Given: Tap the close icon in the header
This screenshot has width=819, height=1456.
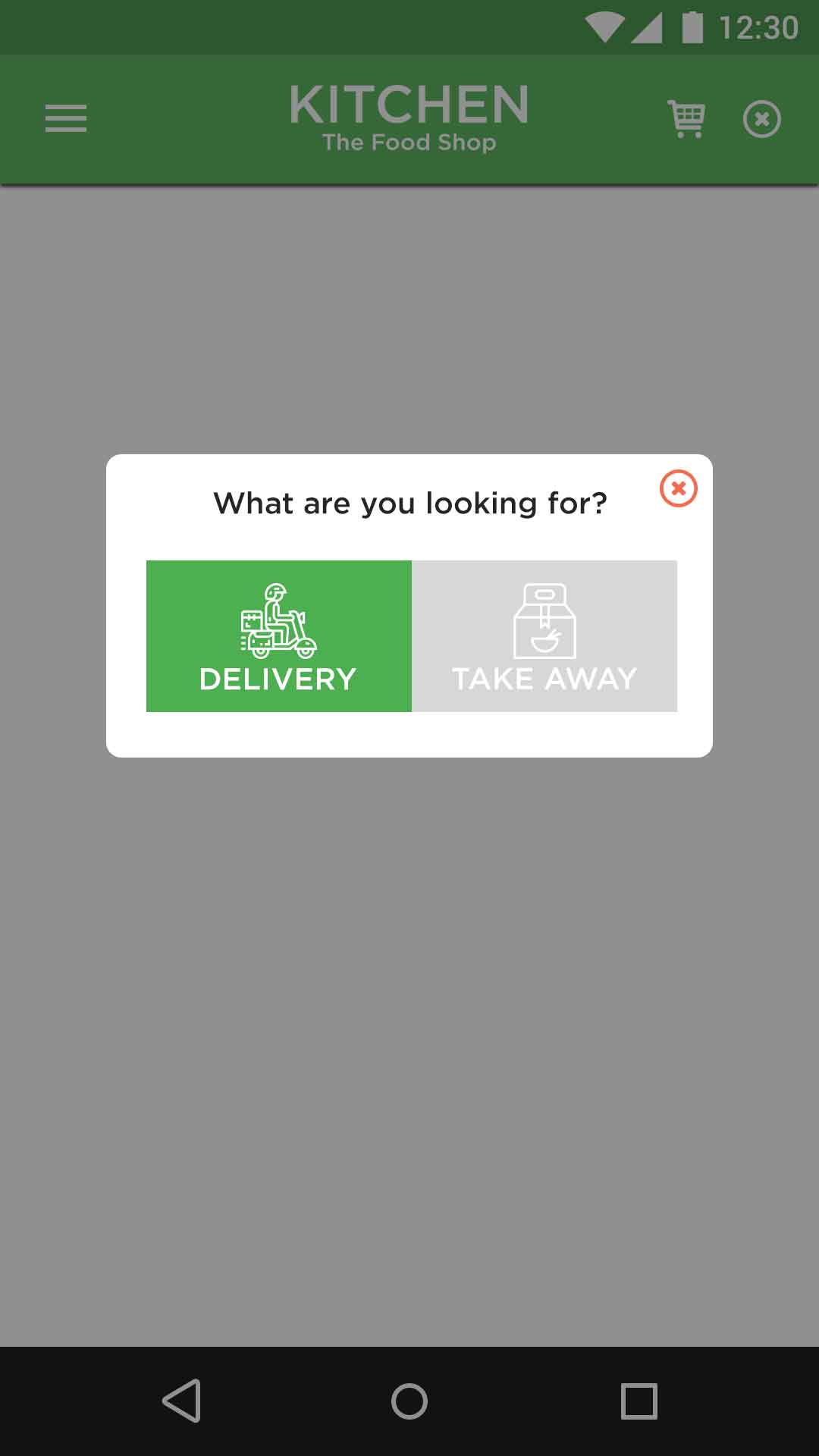Looking at the screenshot, I should [x=761, y=119].
